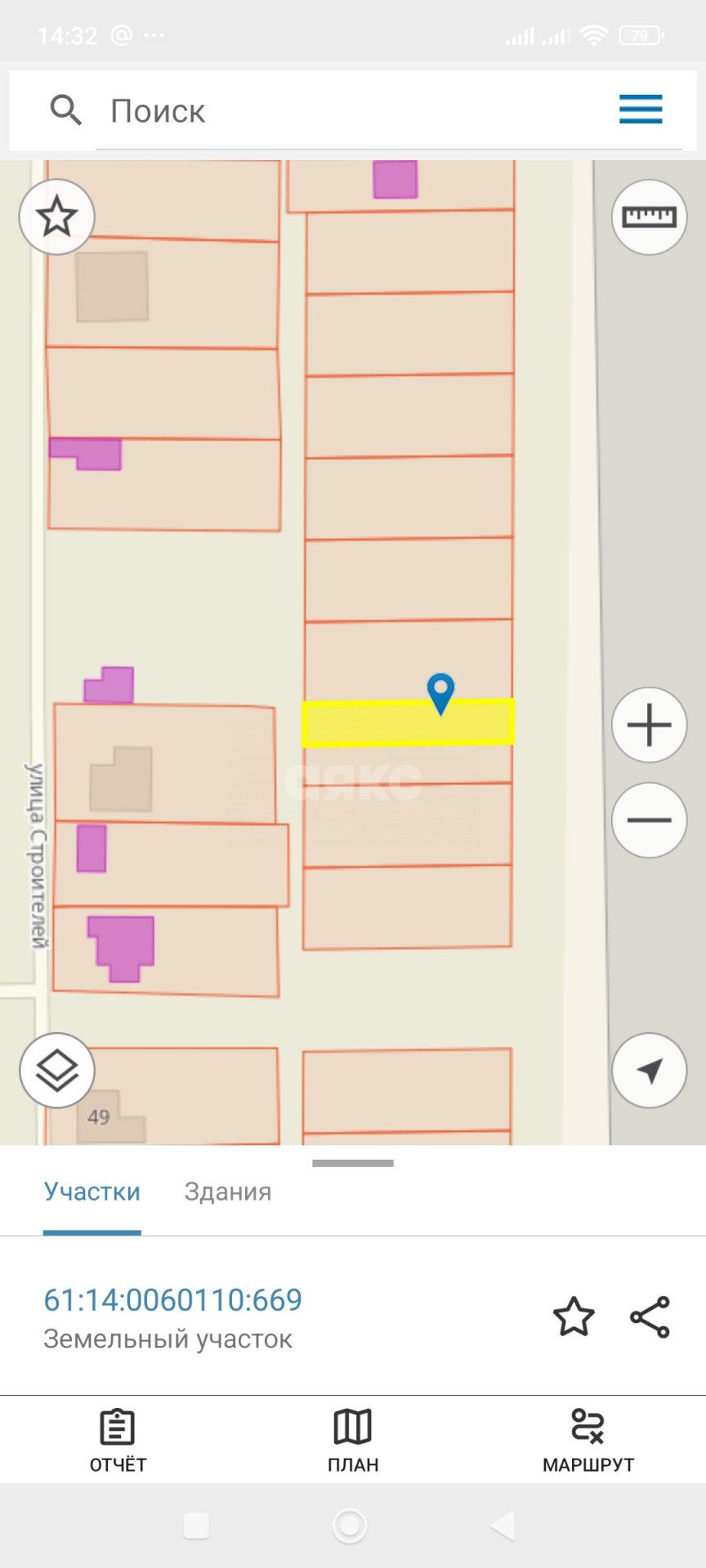Tap the system back button
The image size is (706, 1568).
tap(503, 1525)
